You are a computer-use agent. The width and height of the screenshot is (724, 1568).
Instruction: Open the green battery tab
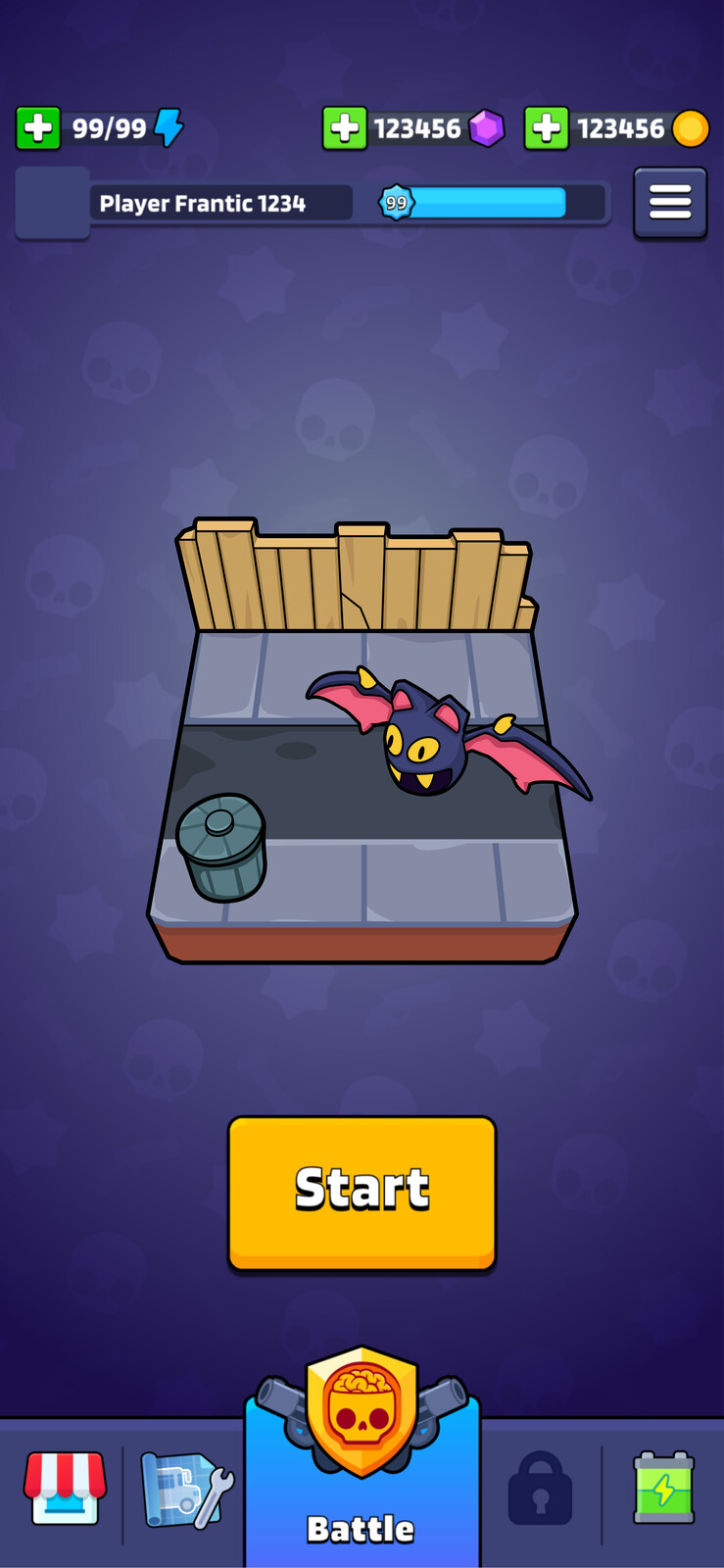pos(664,1488)
